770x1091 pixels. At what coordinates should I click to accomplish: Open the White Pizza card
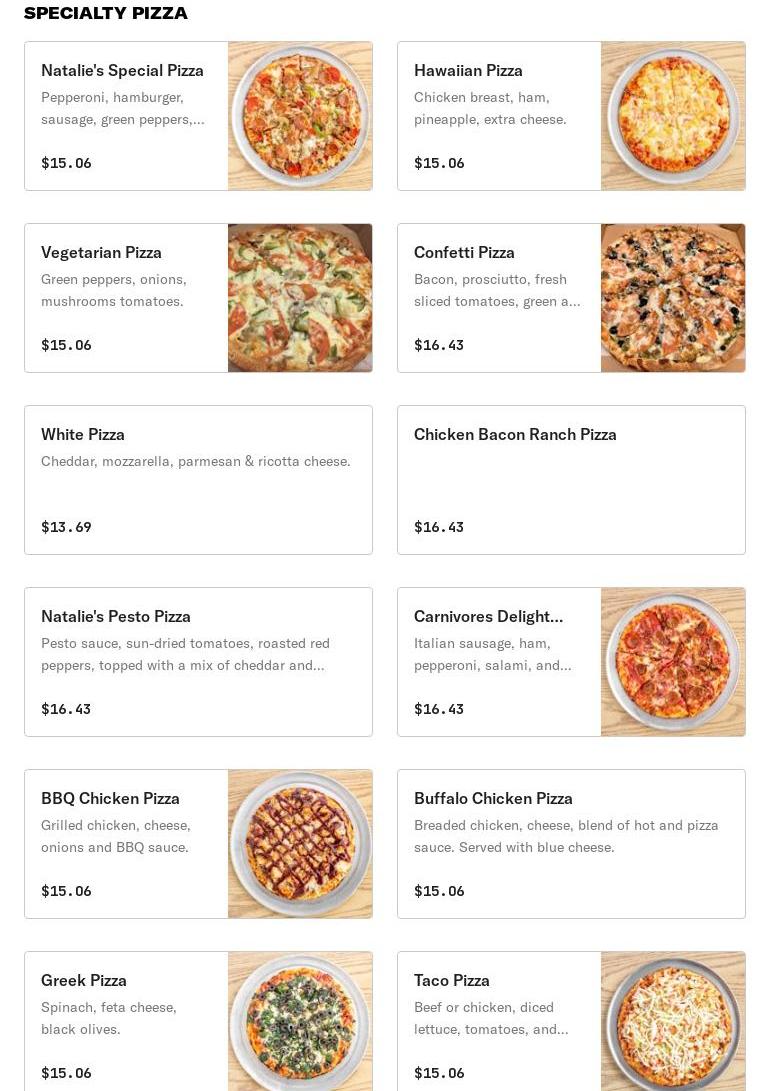point(198,480)
